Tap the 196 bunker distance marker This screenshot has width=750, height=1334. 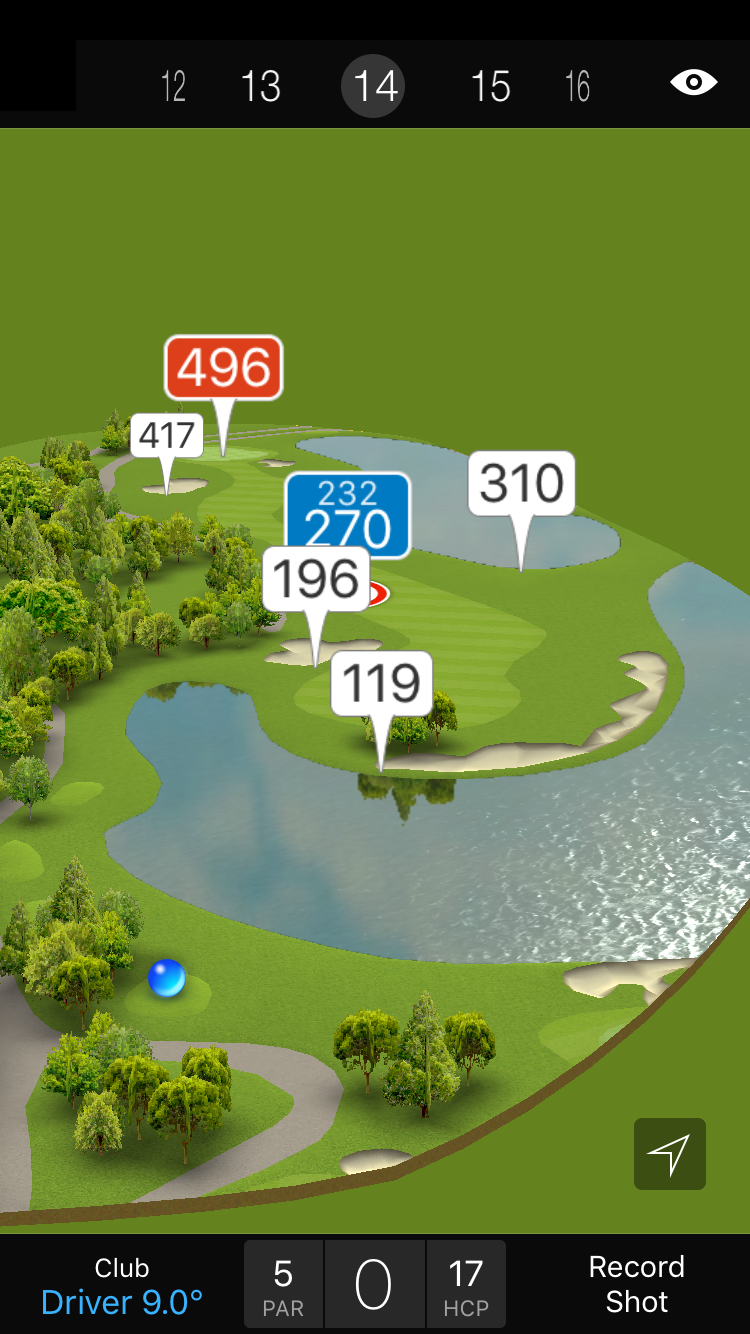pyautogui.click(x=316, y=579)
